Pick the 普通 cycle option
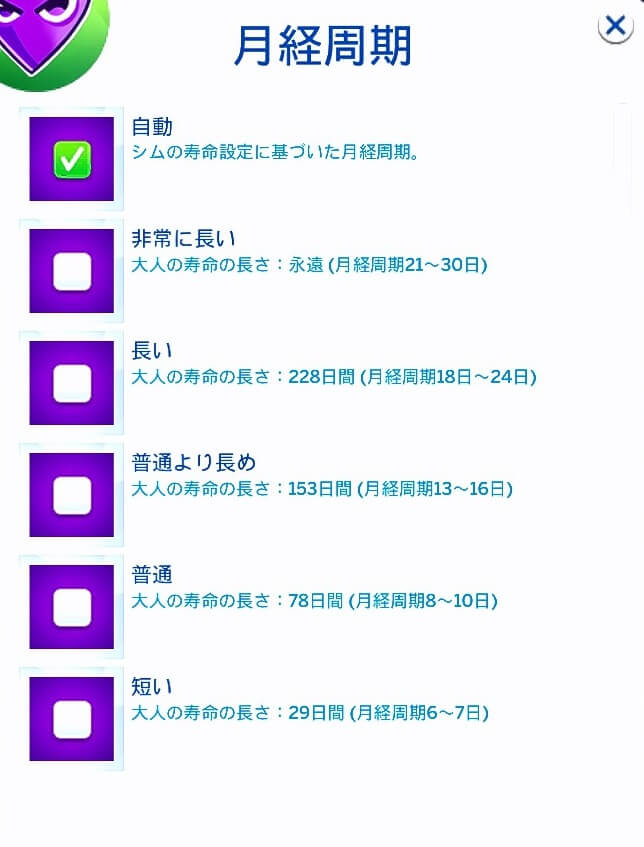The width and height of the screenshot is (644, 847). [72, 607]
